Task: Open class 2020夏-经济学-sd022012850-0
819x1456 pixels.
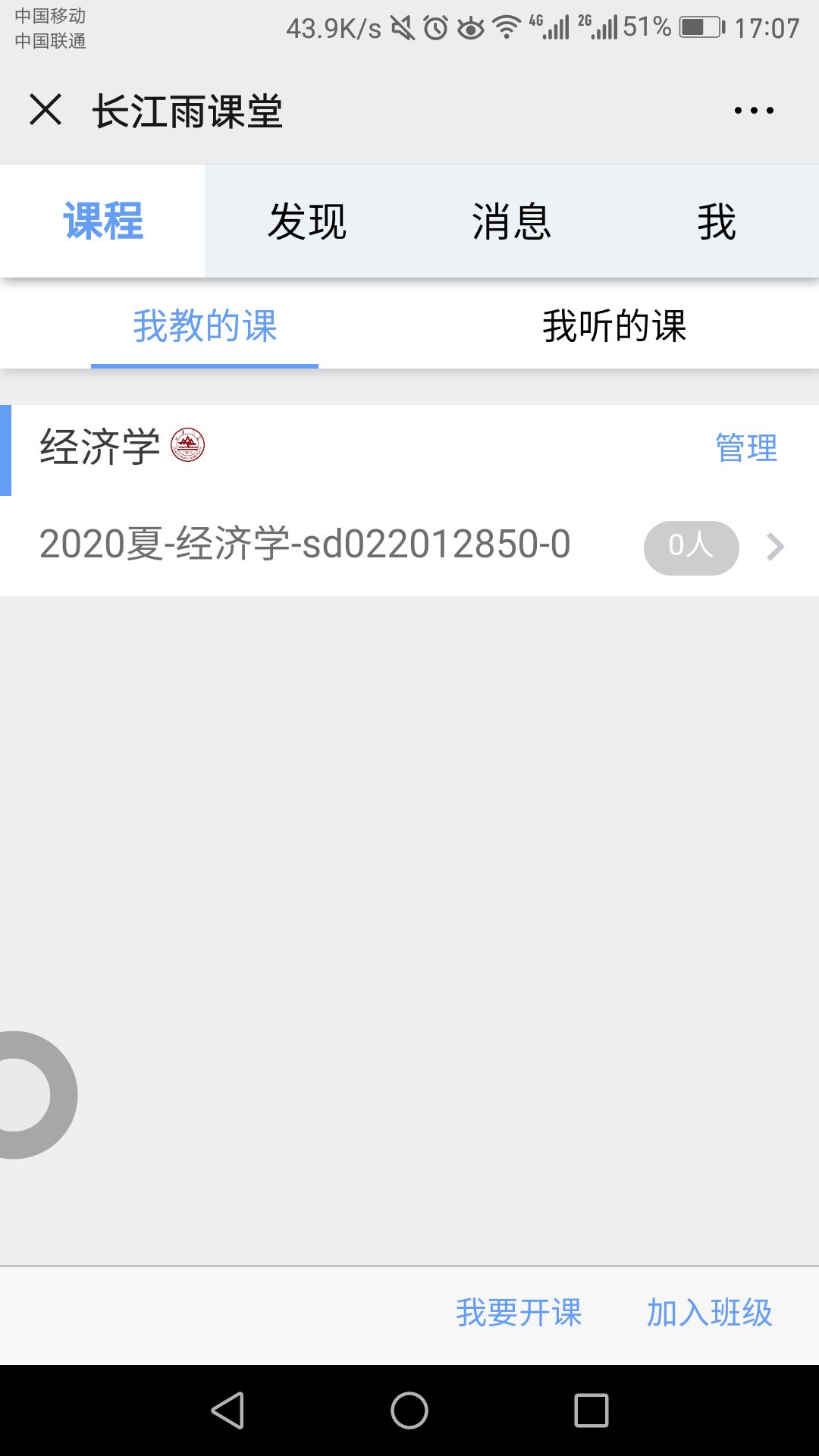Action: coord(409,545)
